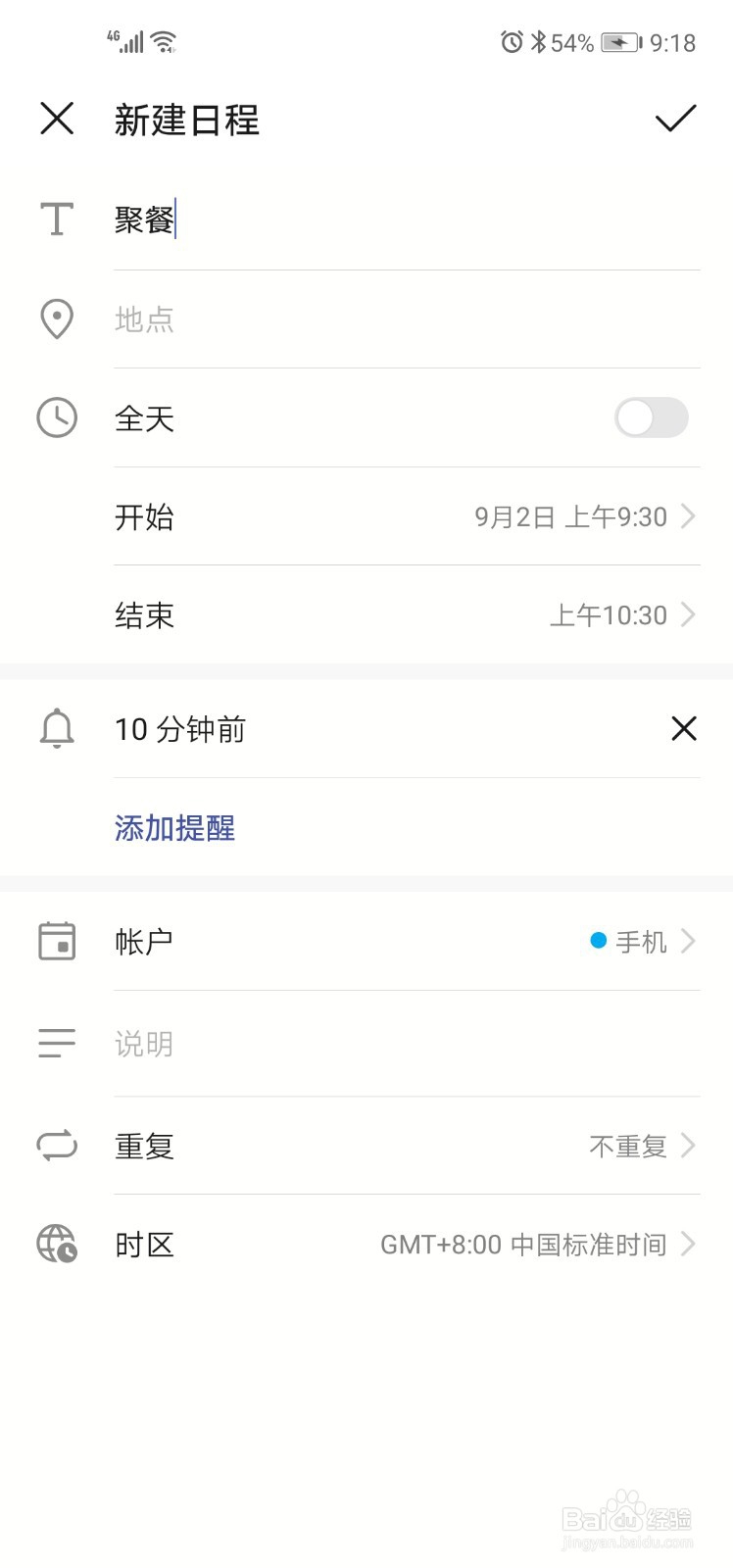Change the 时区 time zone
This screenshot has height=1568, width=733.
[x=407, y=1245]
